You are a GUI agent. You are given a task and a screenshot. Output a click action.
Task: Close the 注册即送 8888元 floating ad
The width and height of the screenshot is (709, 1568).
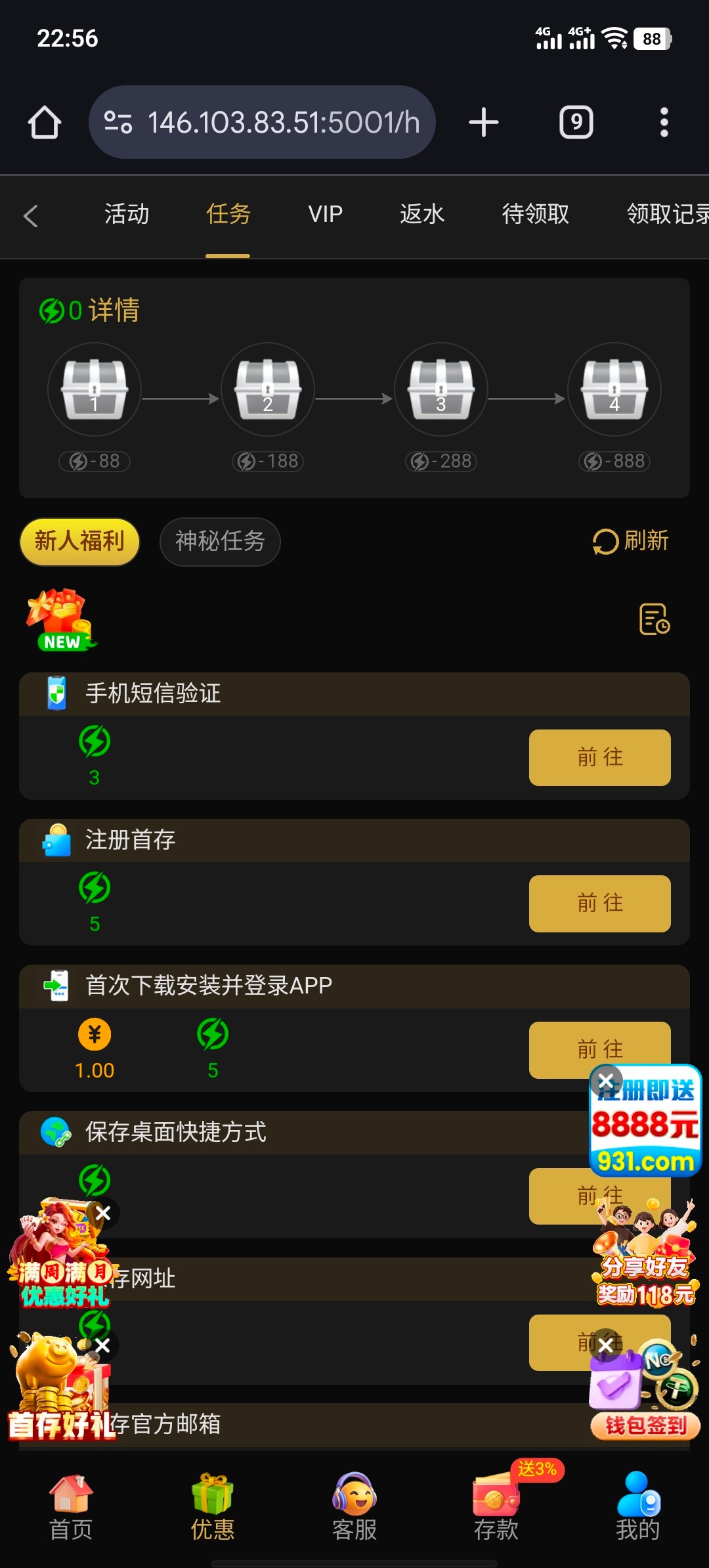click(606, 1080)
